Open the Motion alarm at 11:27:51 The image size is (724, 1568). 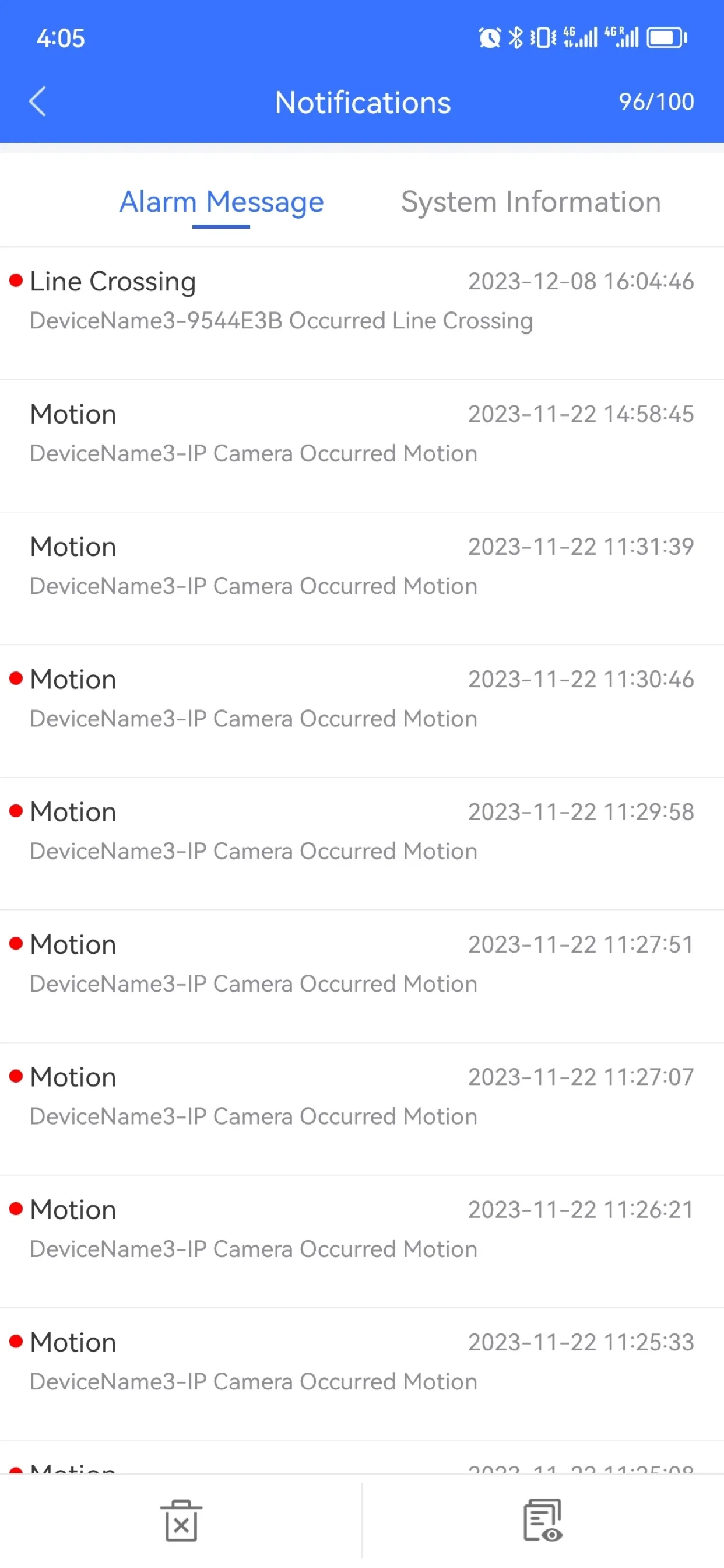click(362, 965)
